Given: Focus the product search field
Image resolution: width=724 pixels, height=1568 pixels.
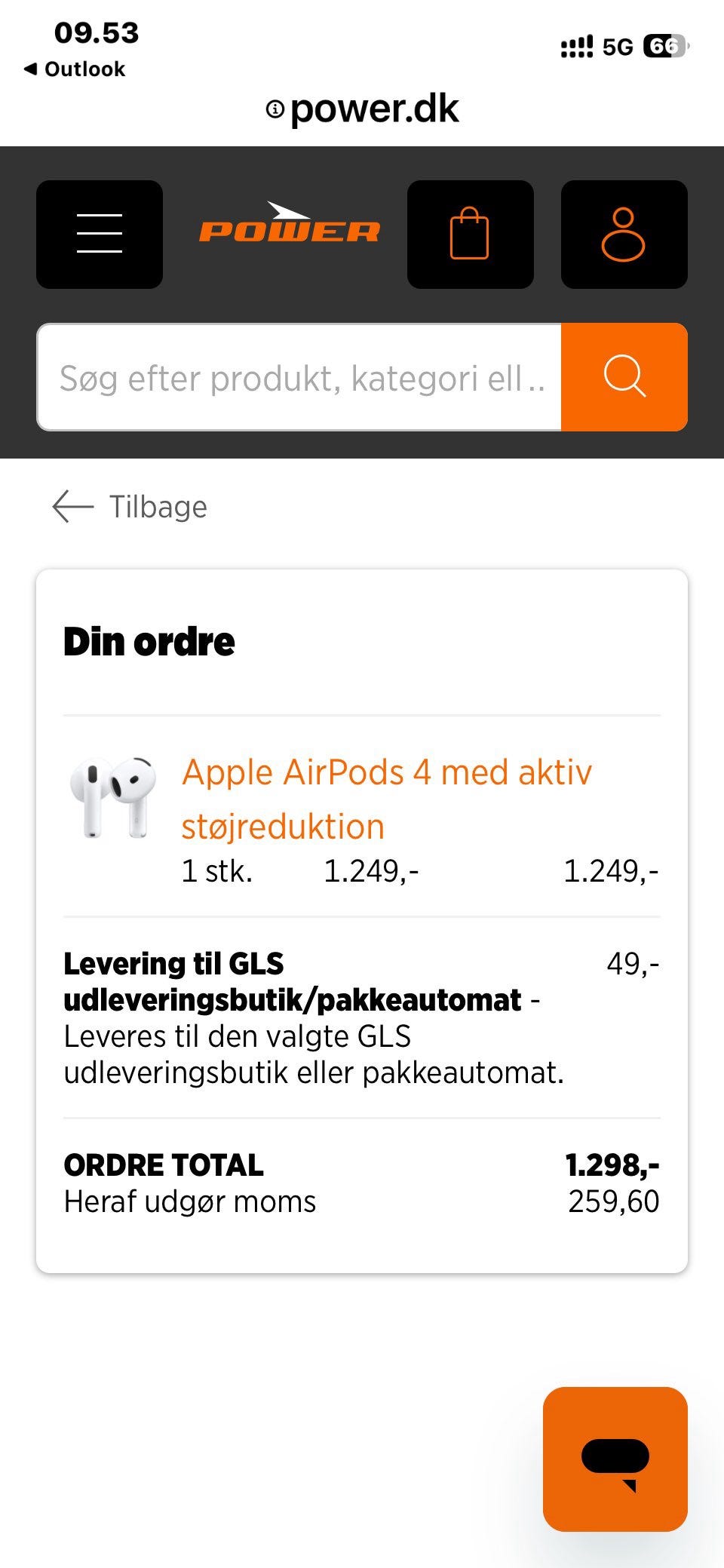Looking at the screenshot, I should [x=299, y=377].
